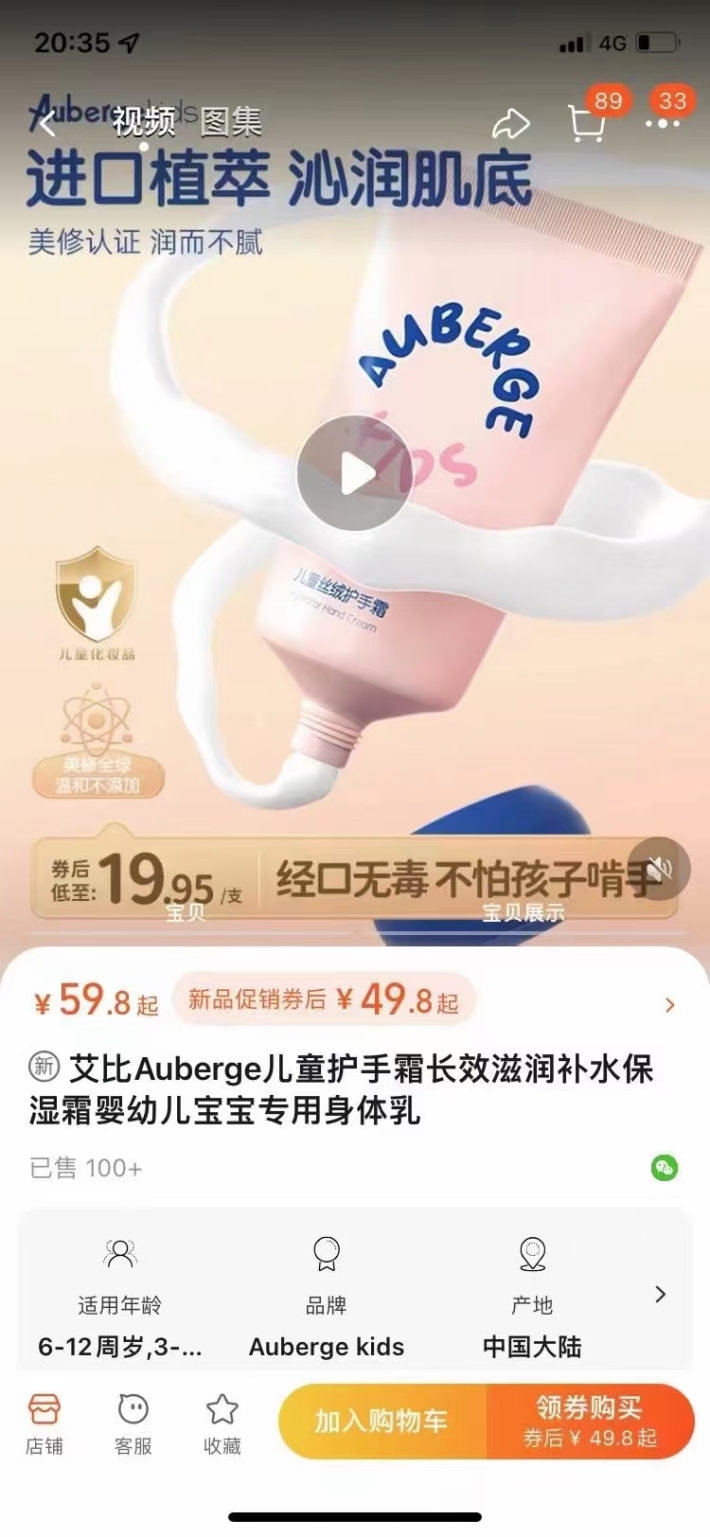Expand the product parameters row
Viewport: 710px width, 1537px height.
(660, 1294)
